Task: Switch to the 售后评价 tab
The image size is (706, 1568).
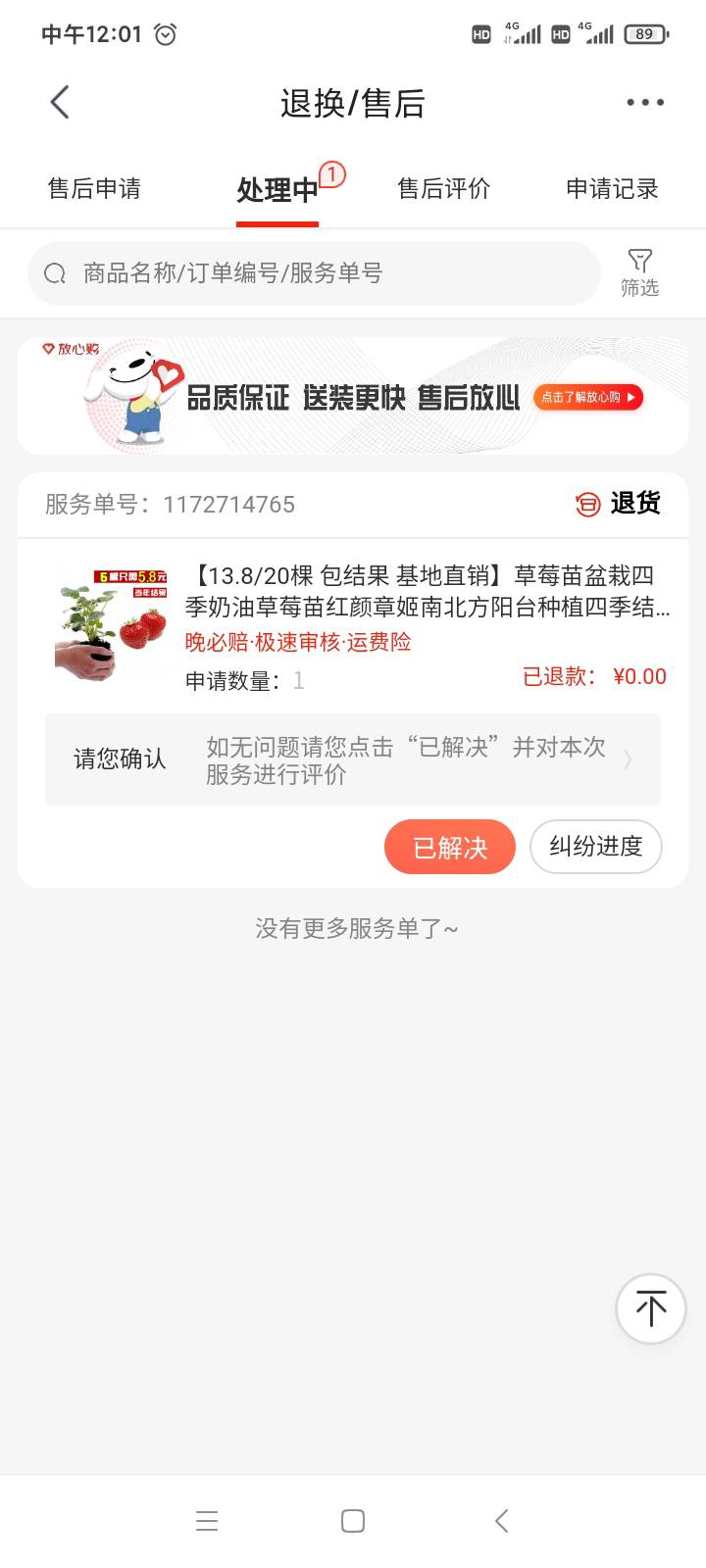Action: 443,188
